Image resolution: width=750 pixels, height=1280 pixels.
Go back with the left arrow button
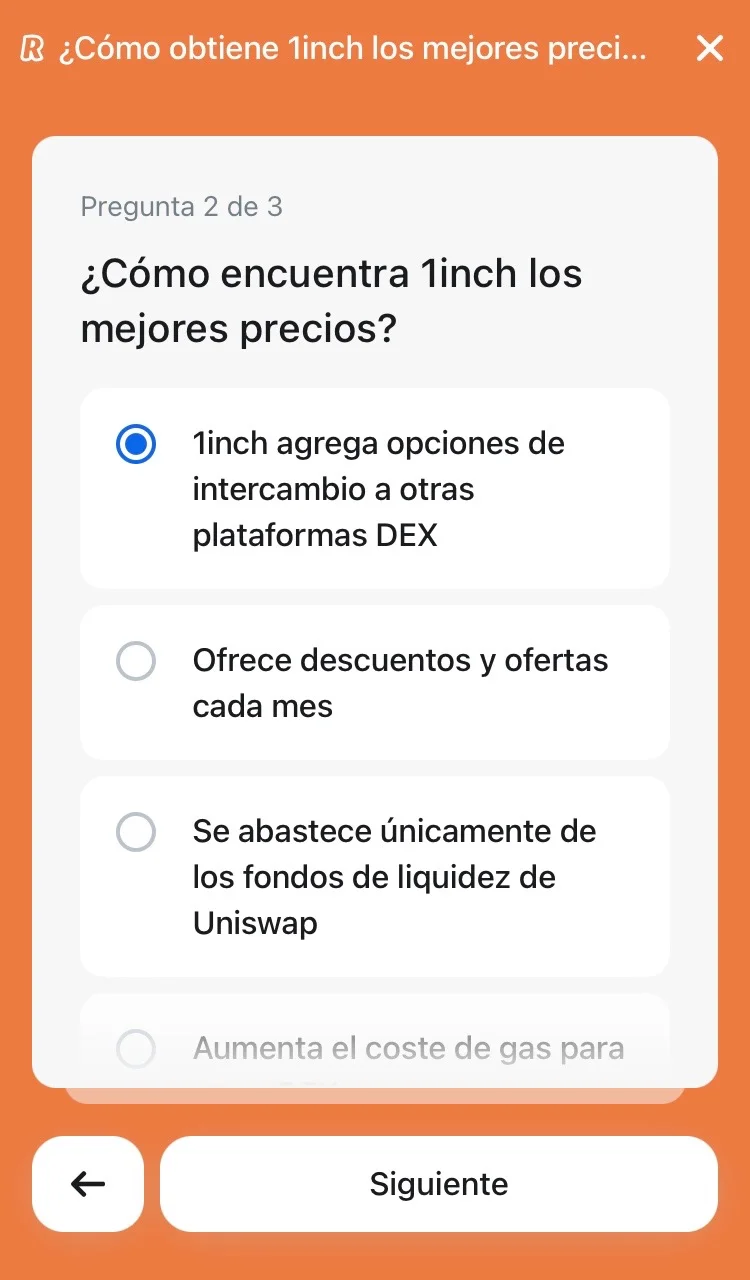tap(88, 1184)
